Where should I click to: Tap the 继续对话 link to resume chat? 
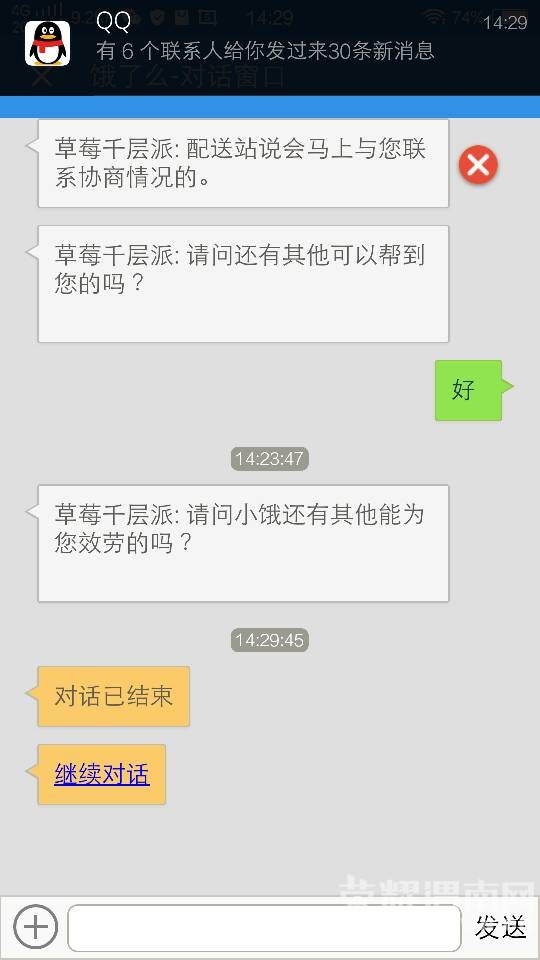pyautogui.click(x=102, y=774)
